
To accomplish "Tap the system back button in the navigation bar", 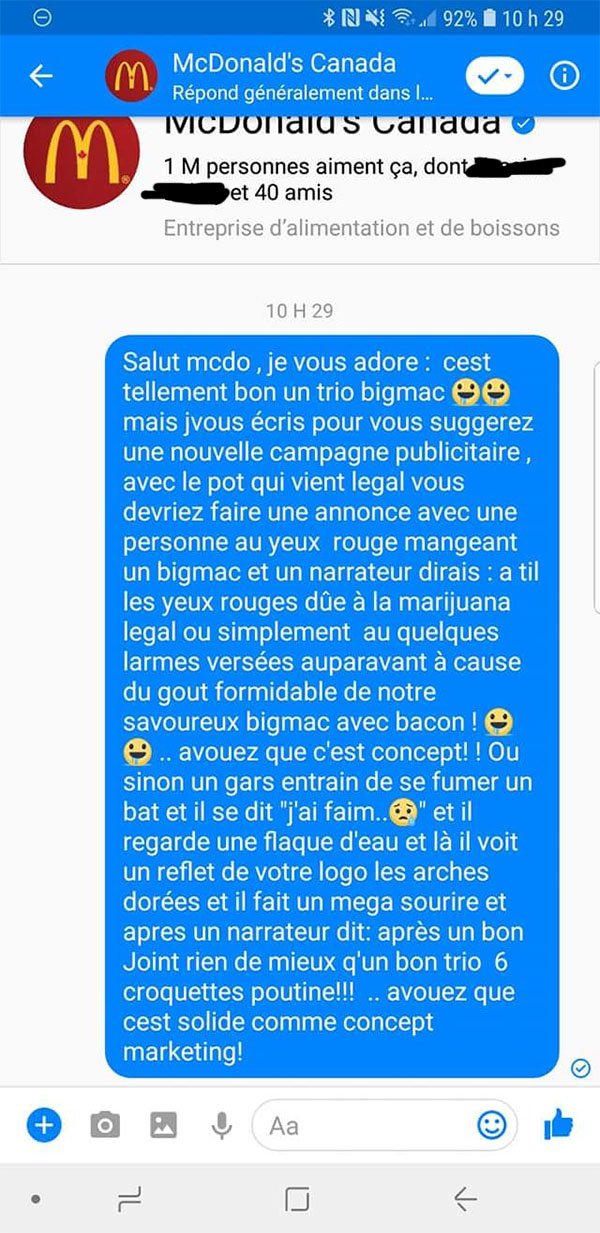I will [465, 1198].
